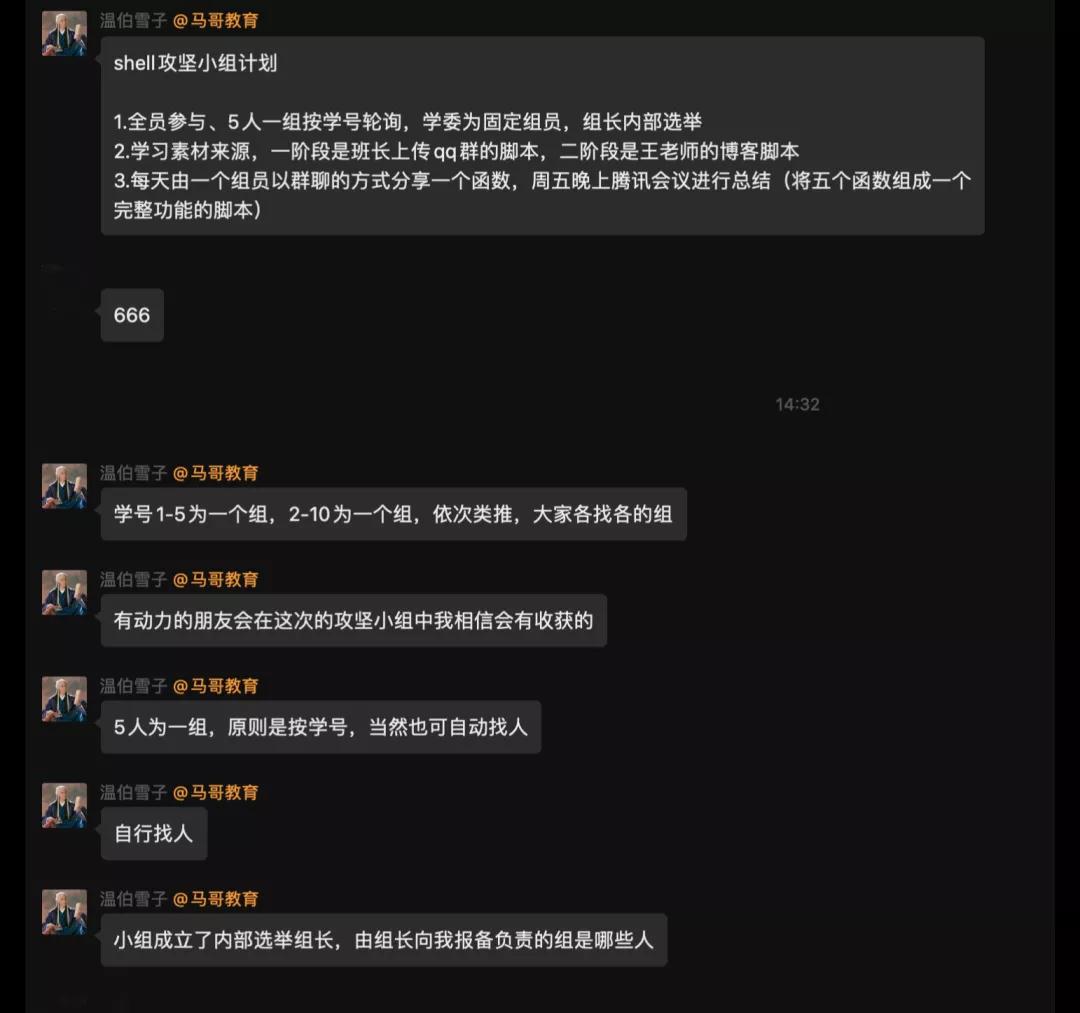Viewport: 1080px width, 1013px height.
Task: Tap avatar beside the 5人为一组 message
Action: [64, 699]
